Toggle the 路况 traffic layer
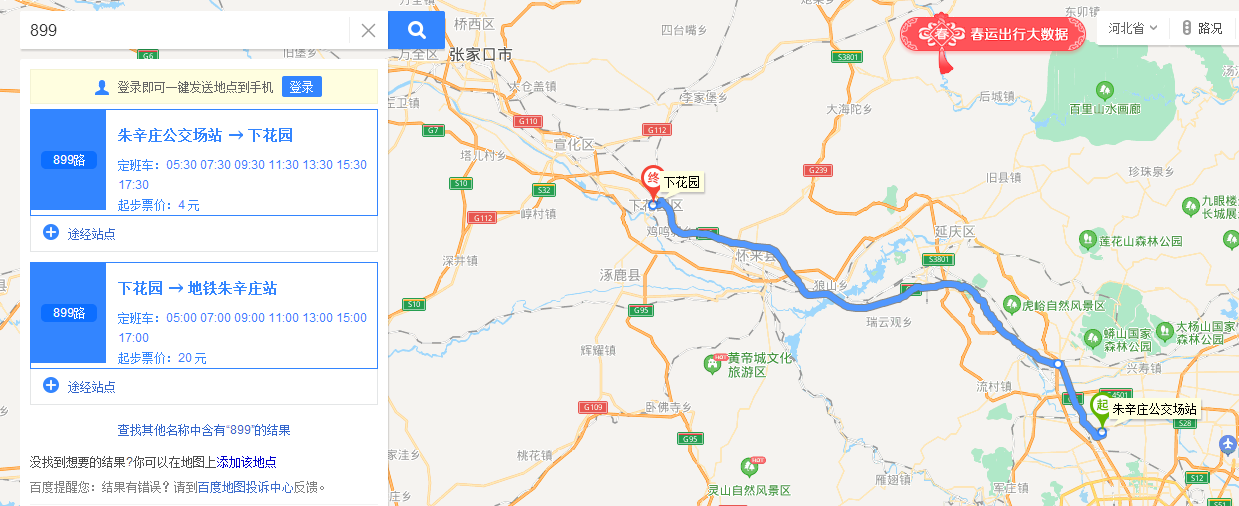The width and height of the screenshot is (1239, 506). click(1202, 28)
